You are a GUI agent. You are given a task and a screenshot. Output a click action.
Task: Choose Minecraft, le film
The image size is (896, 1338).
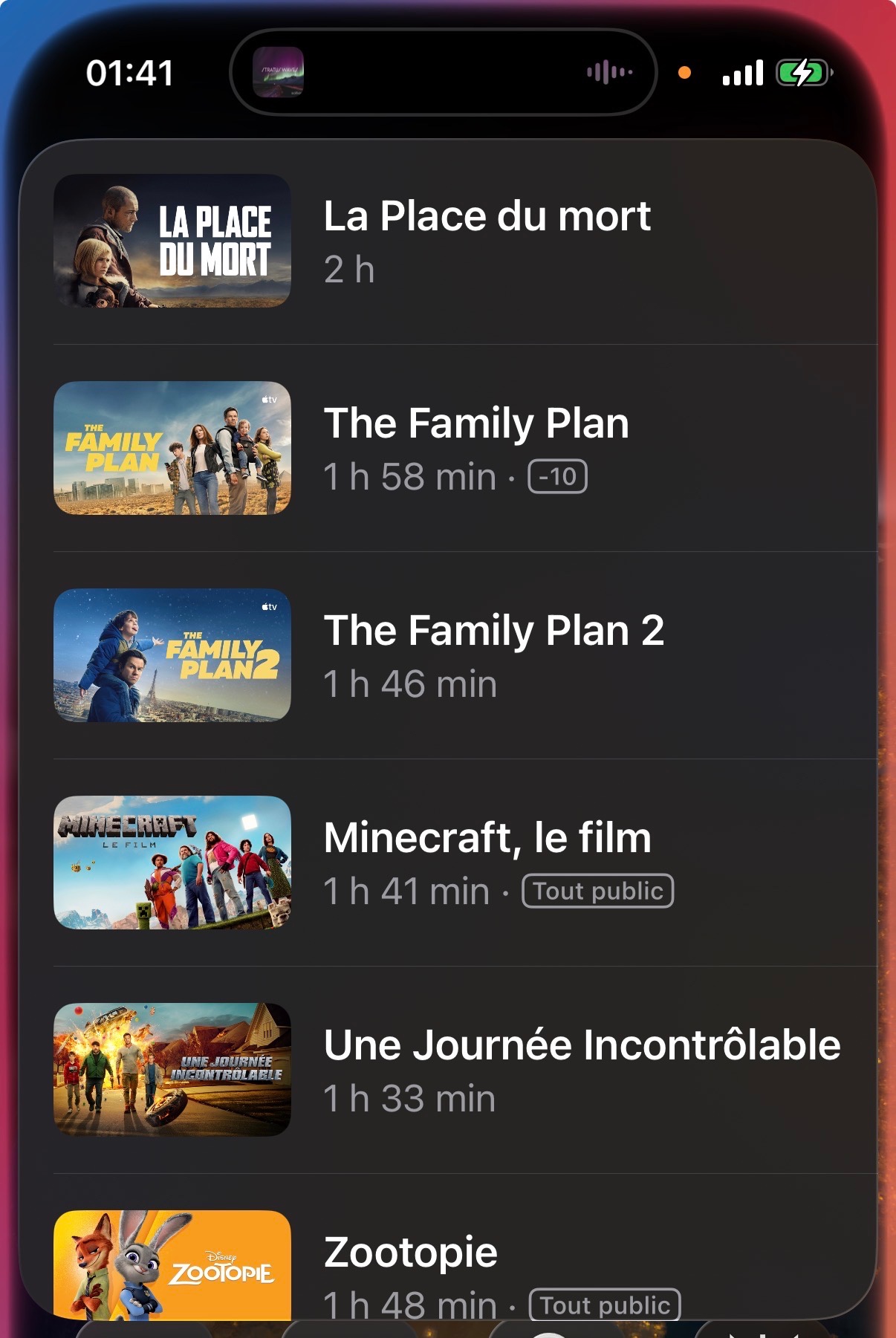[464, 863]
